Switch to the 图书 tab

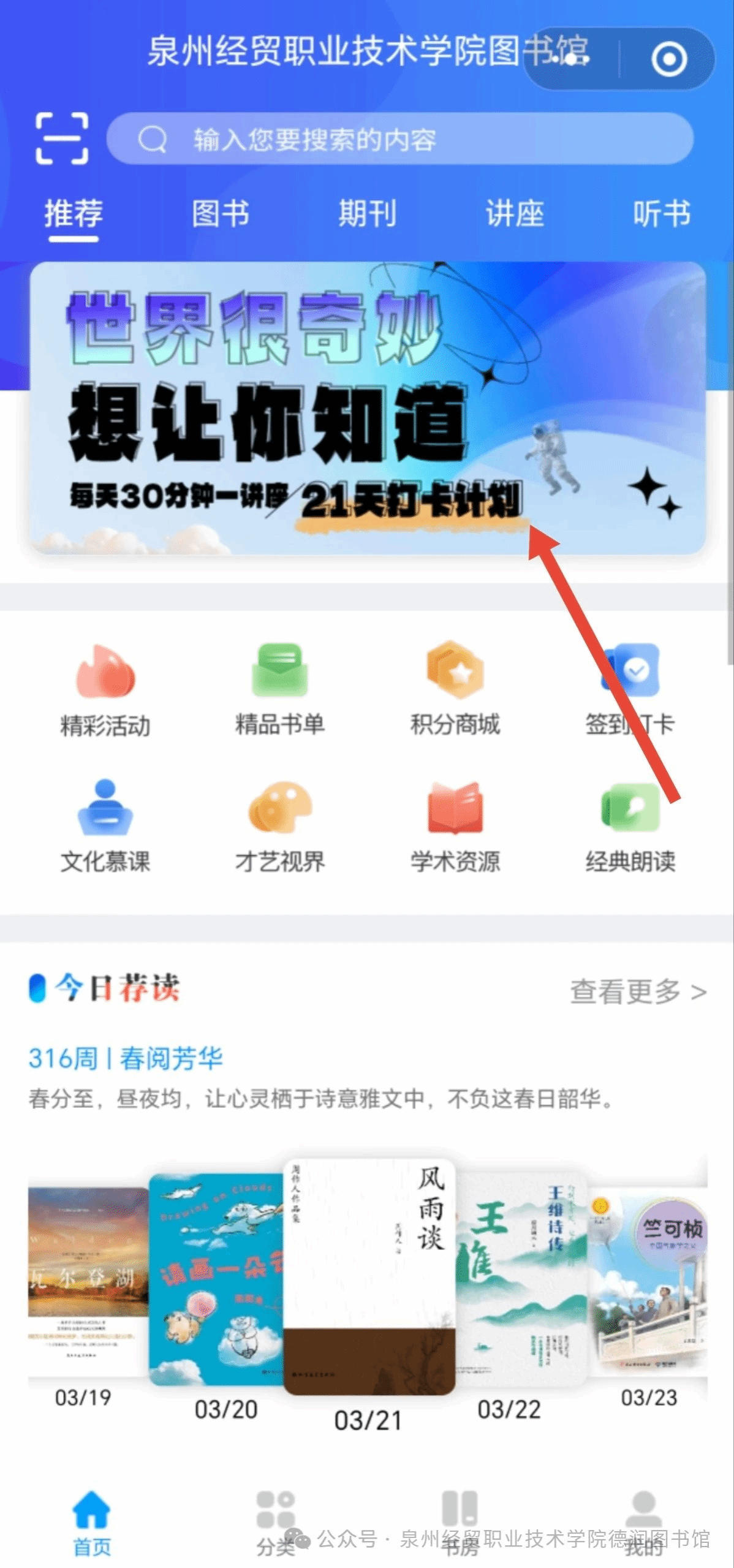pos(220,214)
